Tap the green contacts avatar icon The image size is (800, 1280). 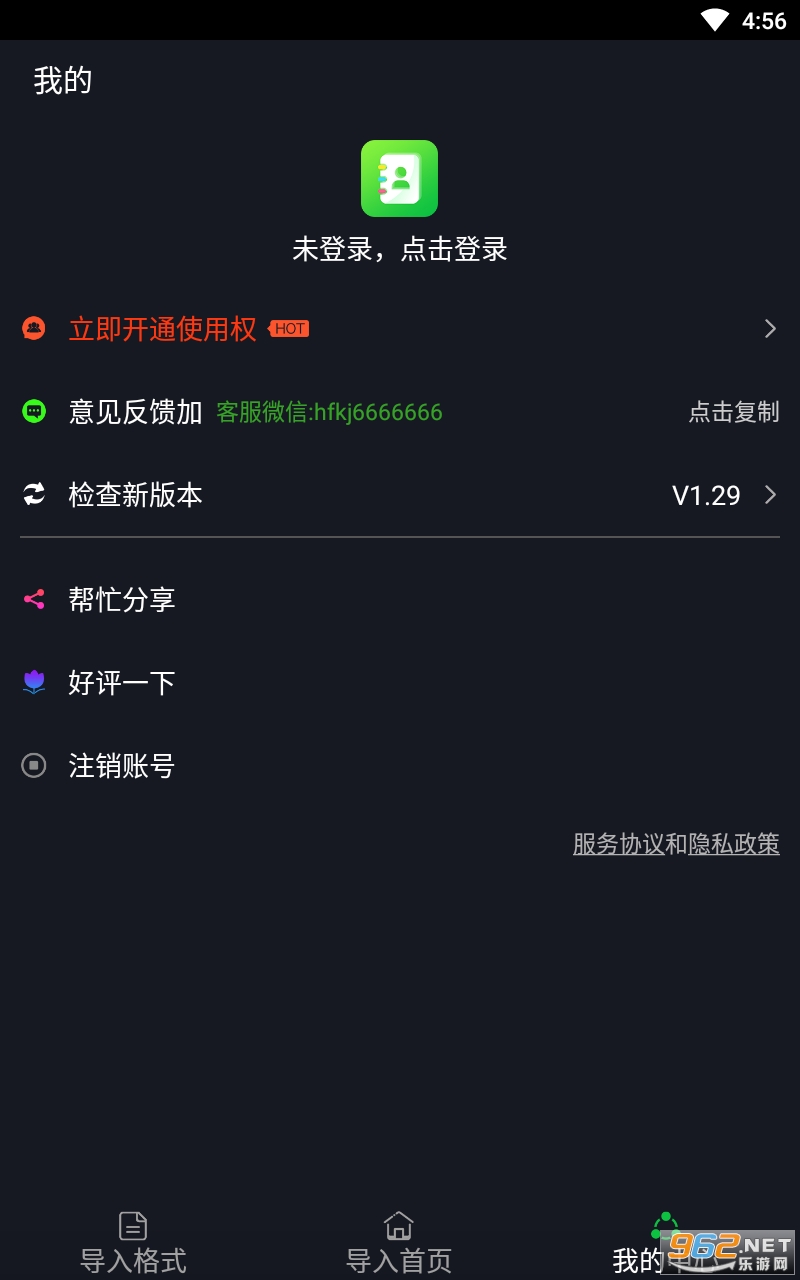click(x=399, y=178)
